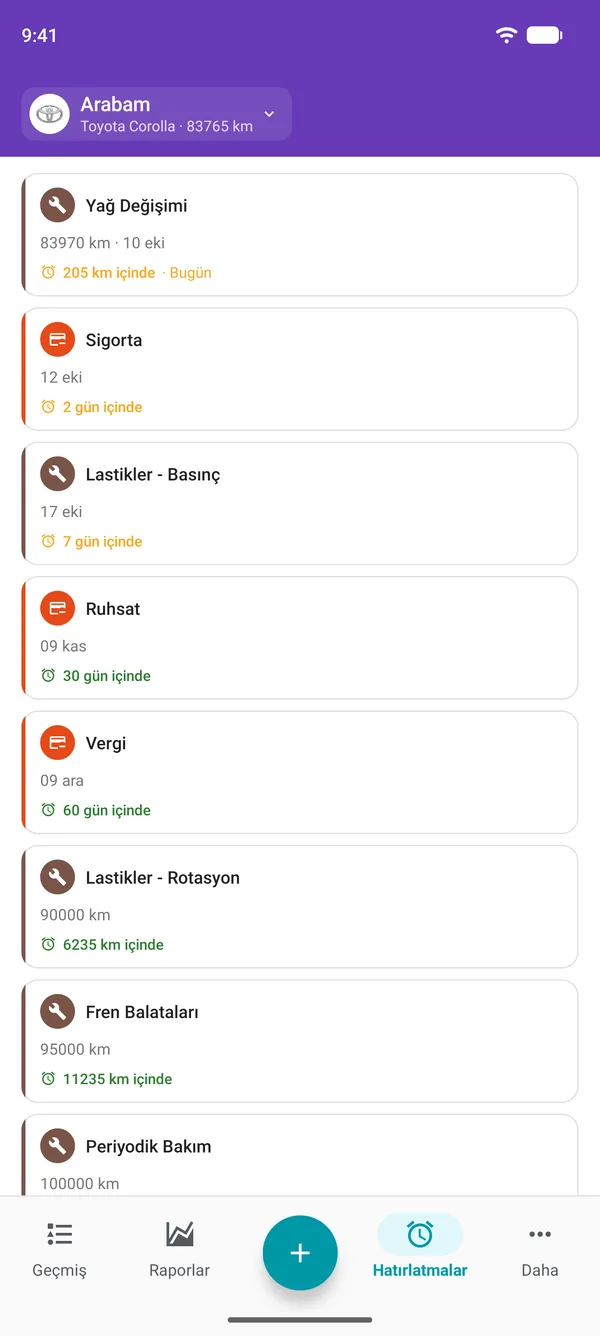600x1336 pixels.
Task: Switch to the Geçmiş tab
Action: 60,1249
